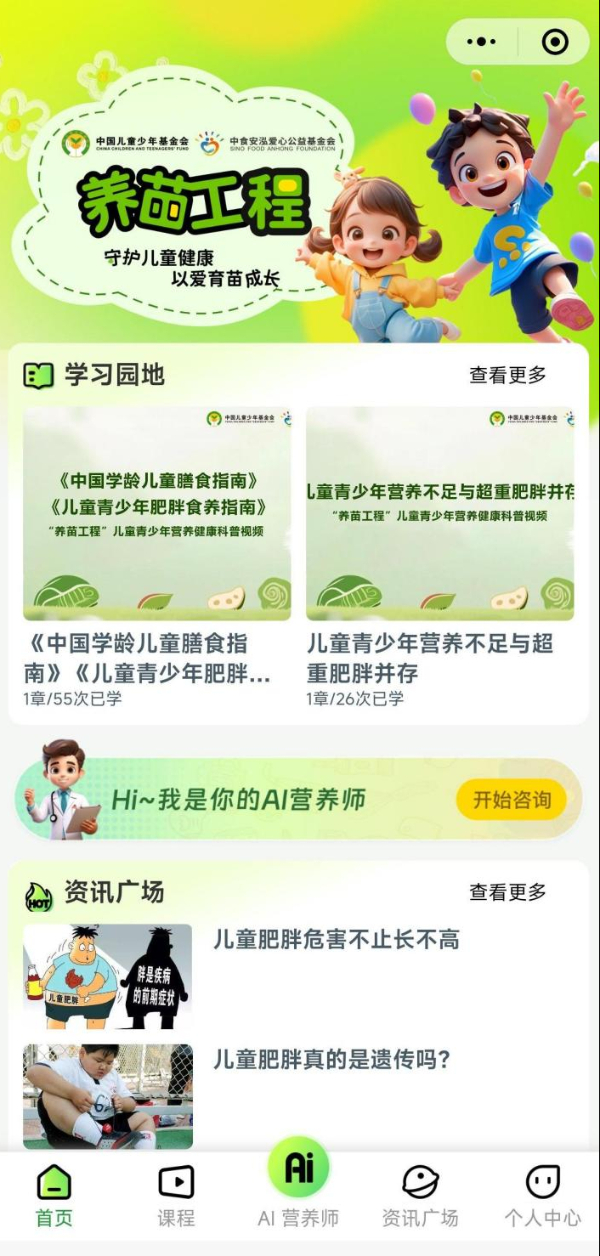600x1256 pixels.
Task: Open the 个人中心 tab
Action: [x=542, y=1195]
